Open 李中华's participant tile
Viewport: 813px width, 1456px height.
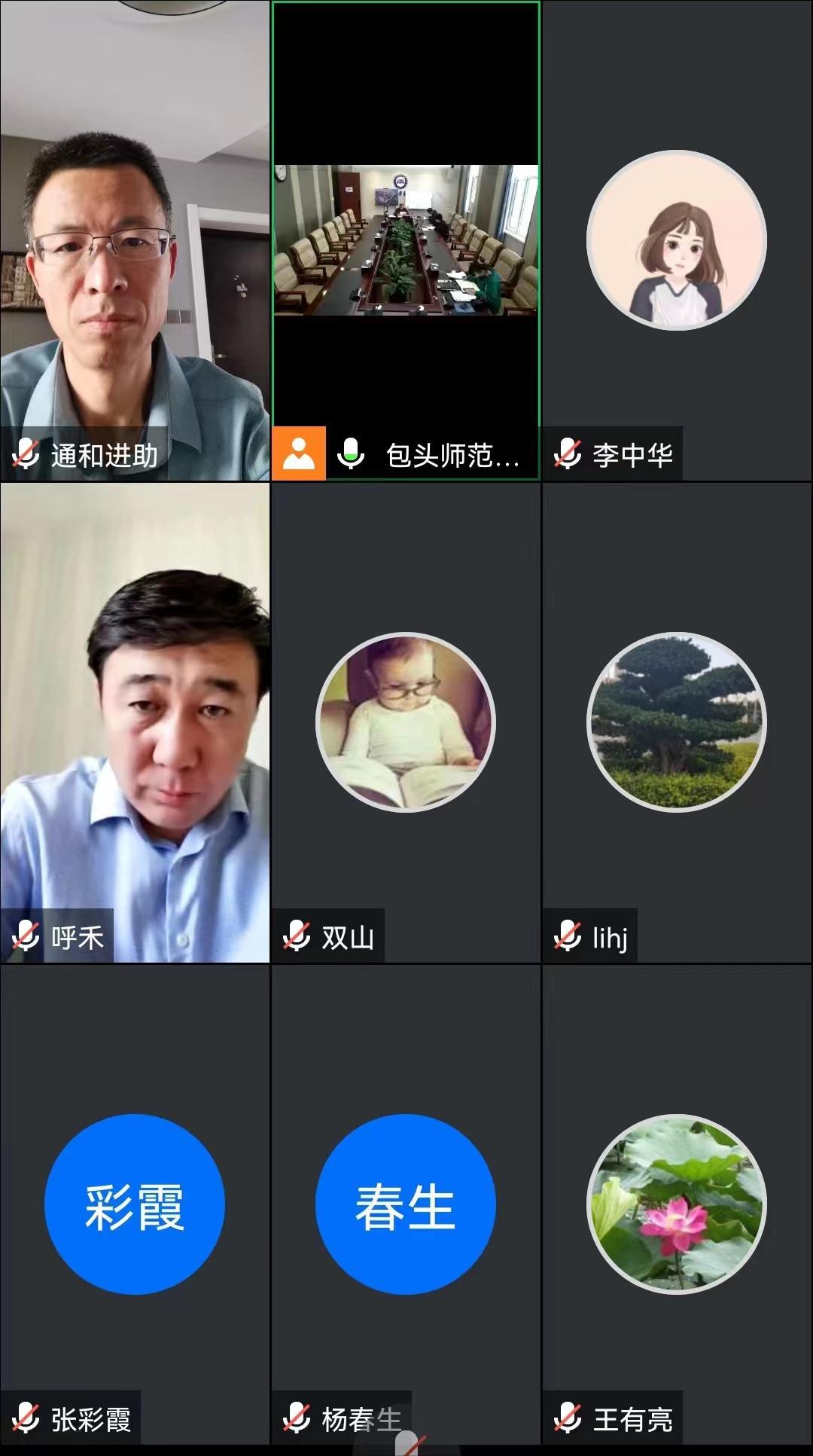676,241
